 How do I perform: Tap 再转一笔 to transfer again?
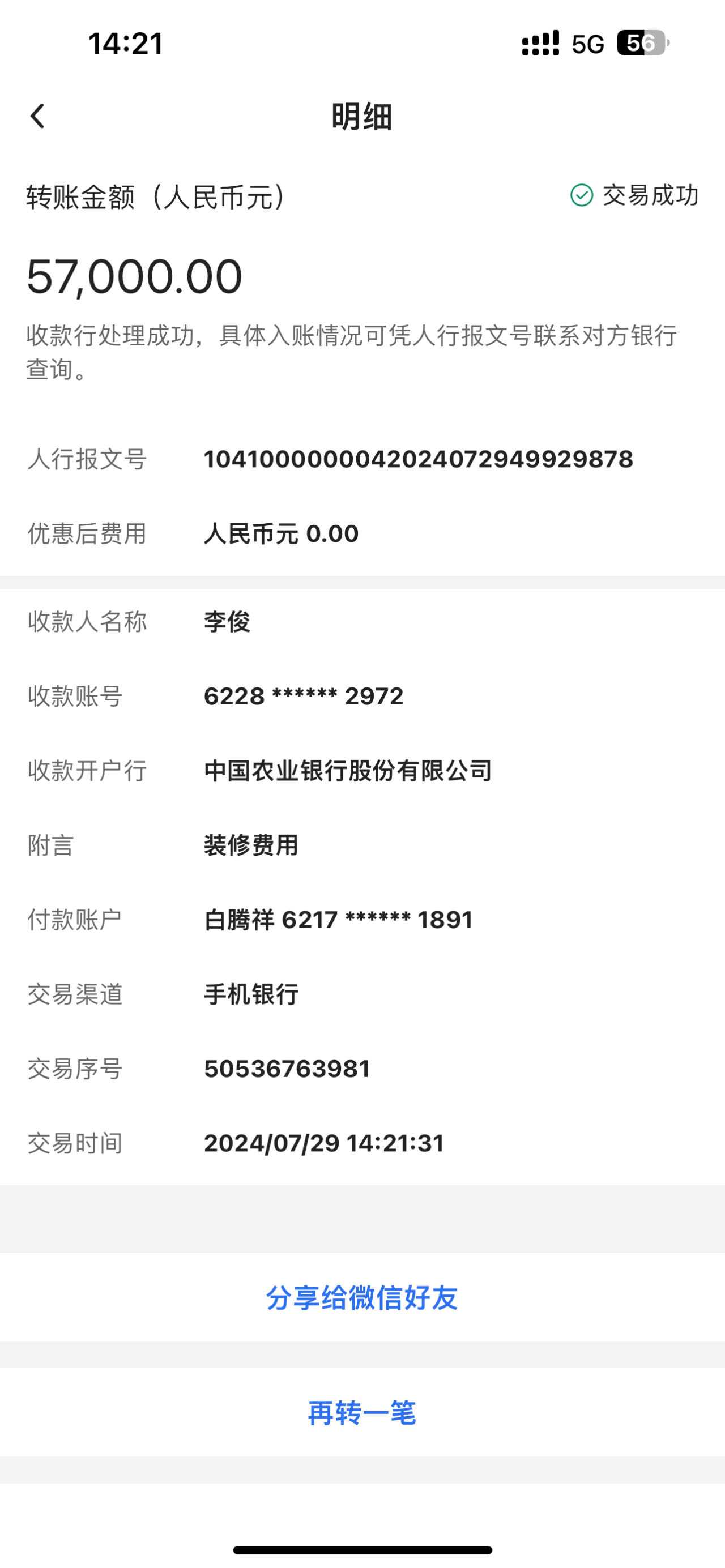coord(361,1413)
